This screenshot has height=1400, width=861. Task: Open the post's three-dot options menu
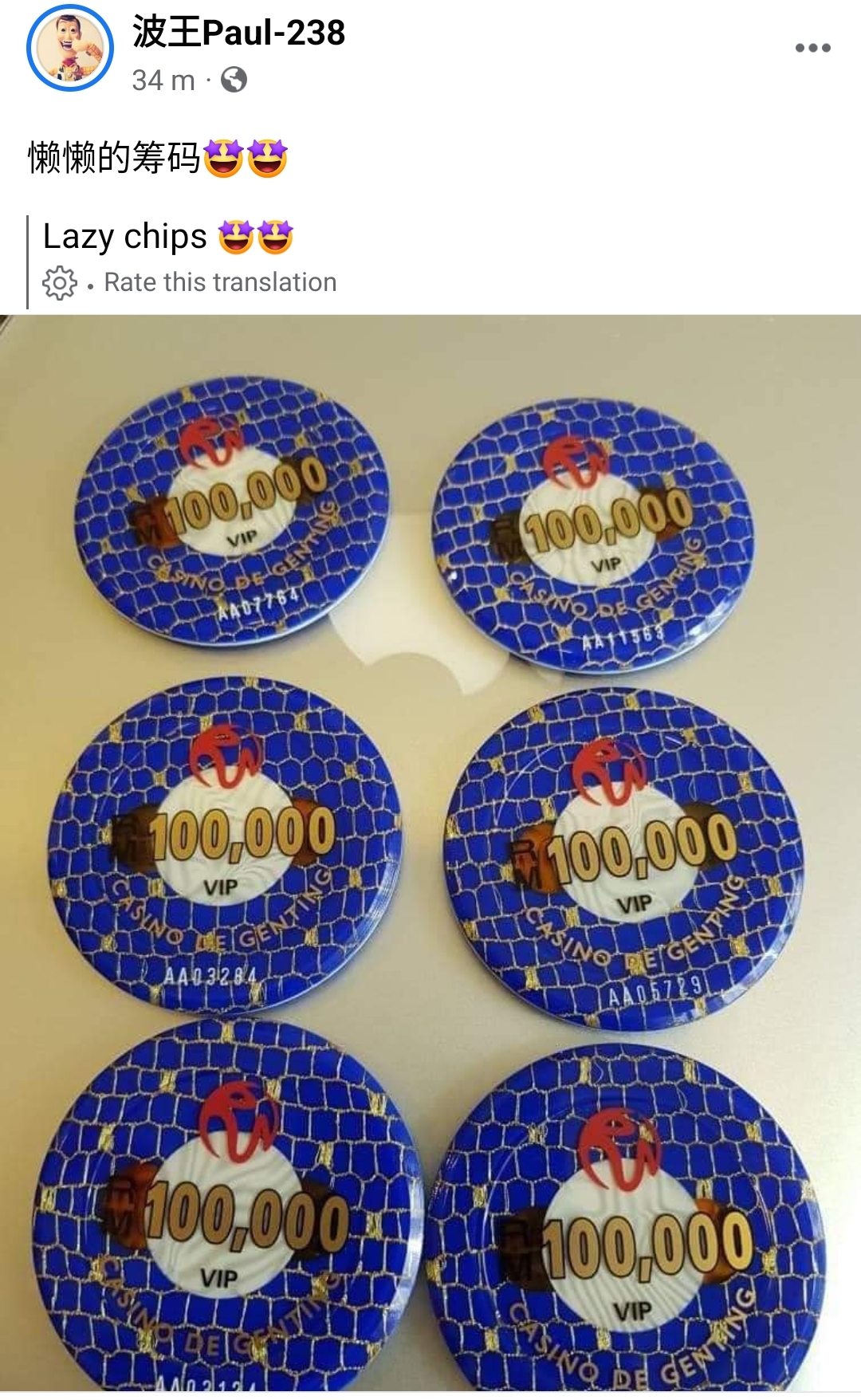point(812,48)
